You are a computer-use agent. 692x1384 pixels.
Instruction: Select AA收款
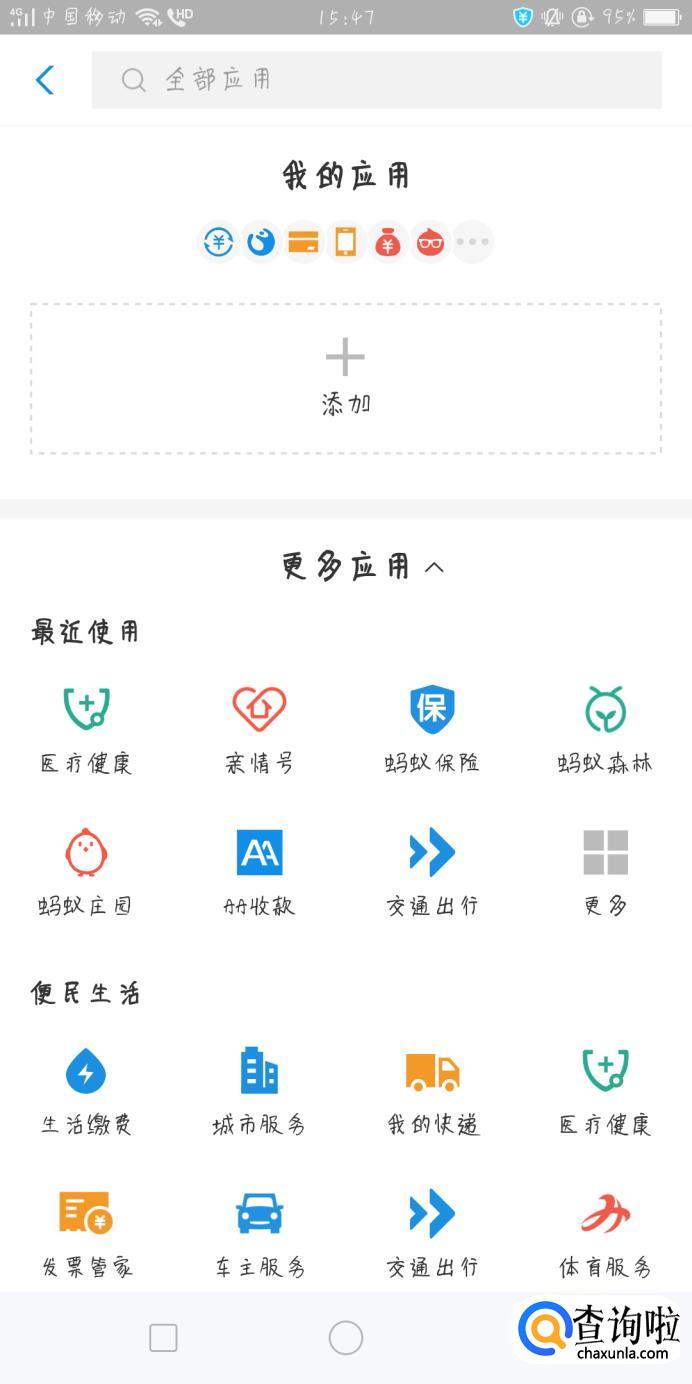(x=259, y=872)
